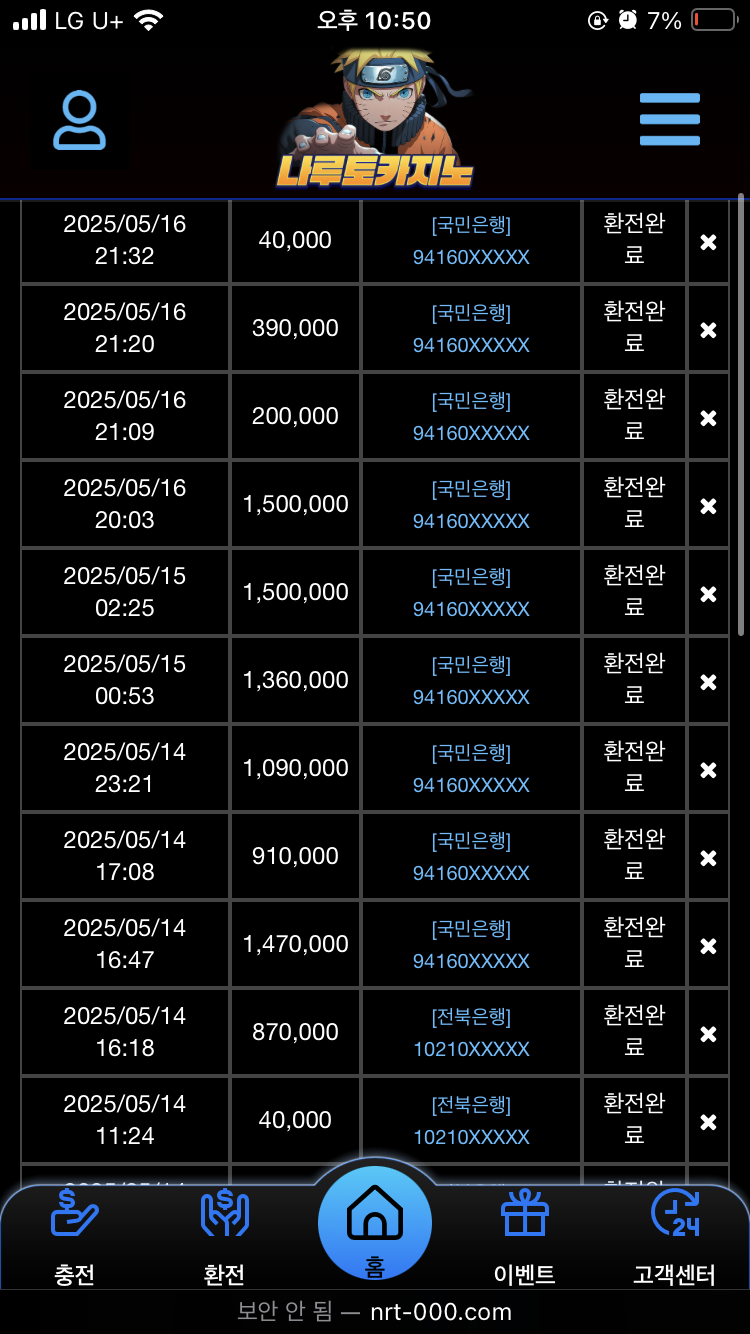
Task: Remove the 2025/05/14 11:24 record
Action: (708, 1122)
